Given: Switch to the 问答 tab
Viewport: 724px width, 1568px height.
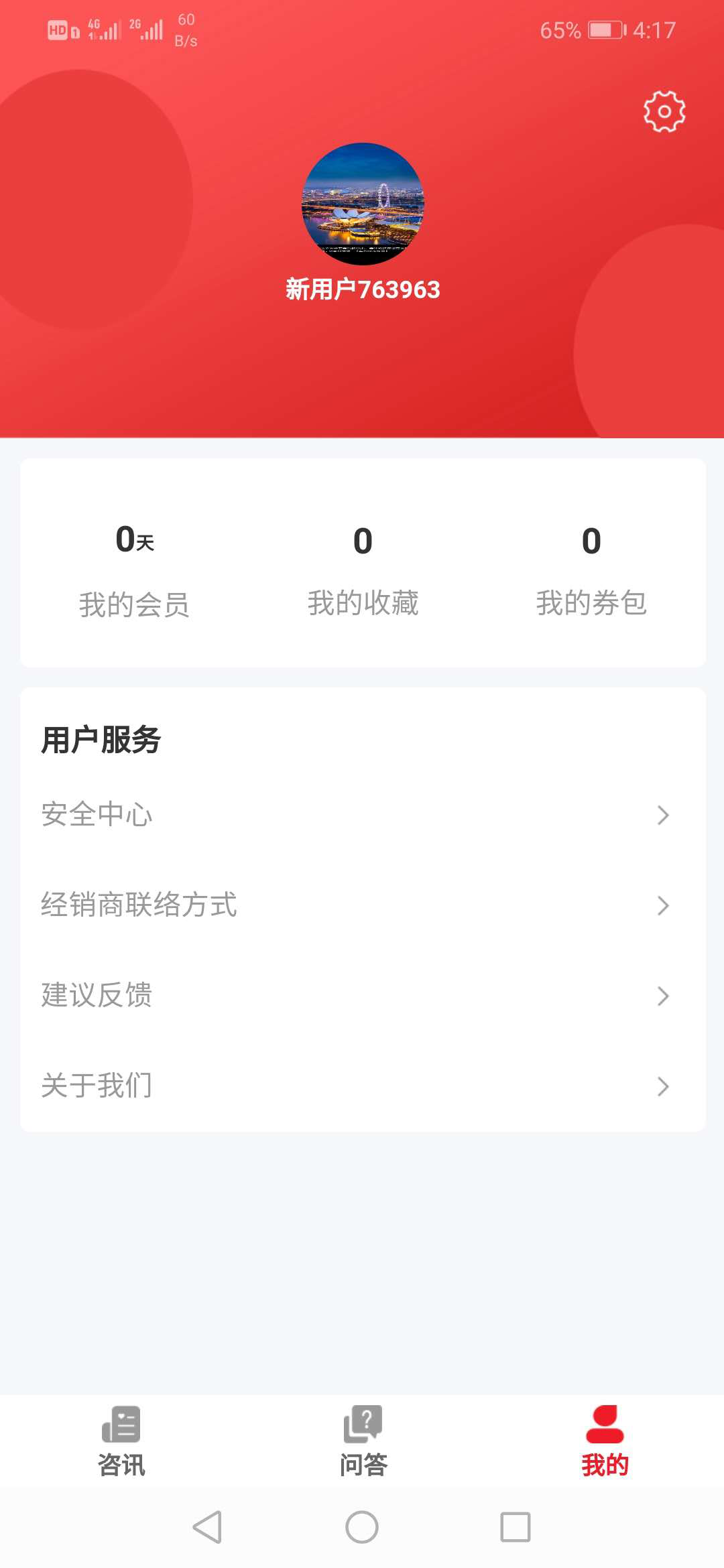Looking at the screenshot, I should pyautogui.click(x=363, y=1441).
